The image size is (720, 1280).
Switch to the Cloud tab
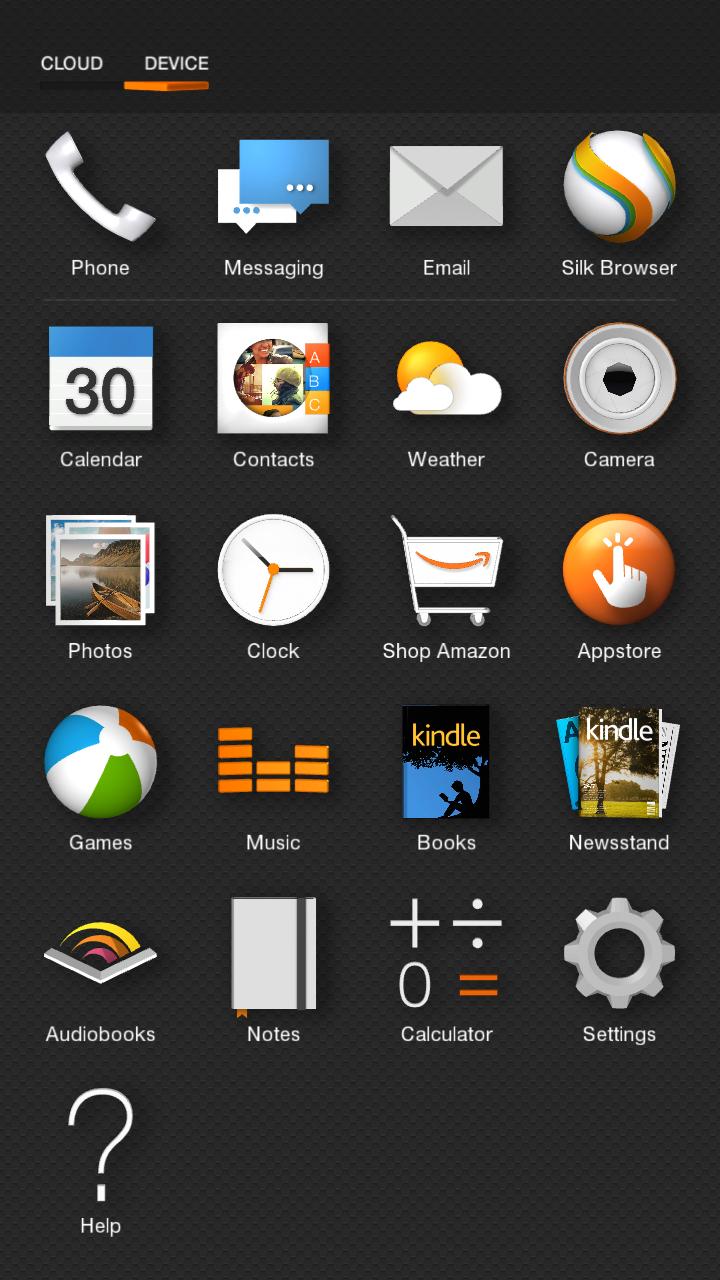[x=71, y=64]
